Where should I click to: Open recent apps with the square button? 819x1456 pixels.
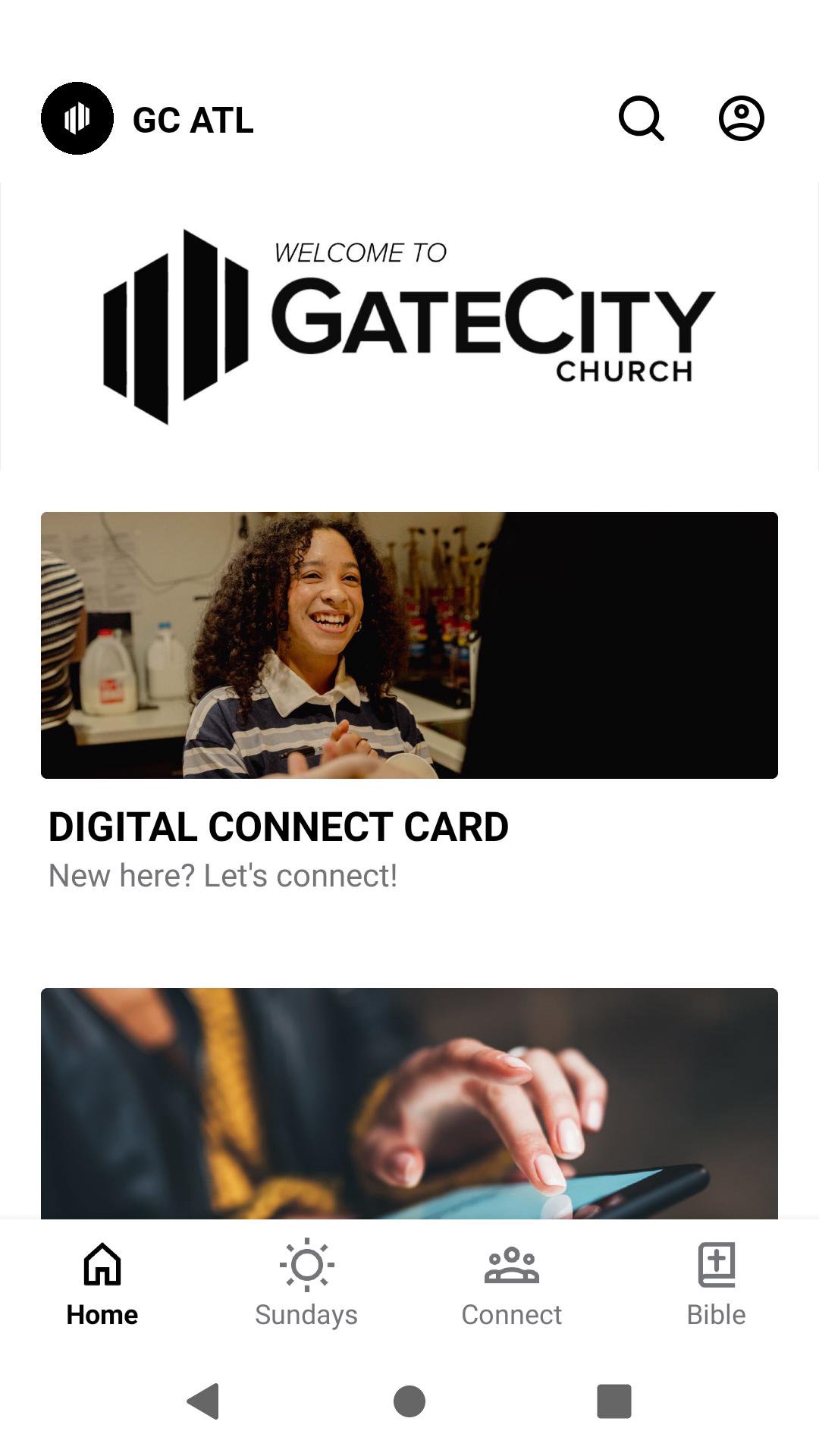(x=614, y=1401)
